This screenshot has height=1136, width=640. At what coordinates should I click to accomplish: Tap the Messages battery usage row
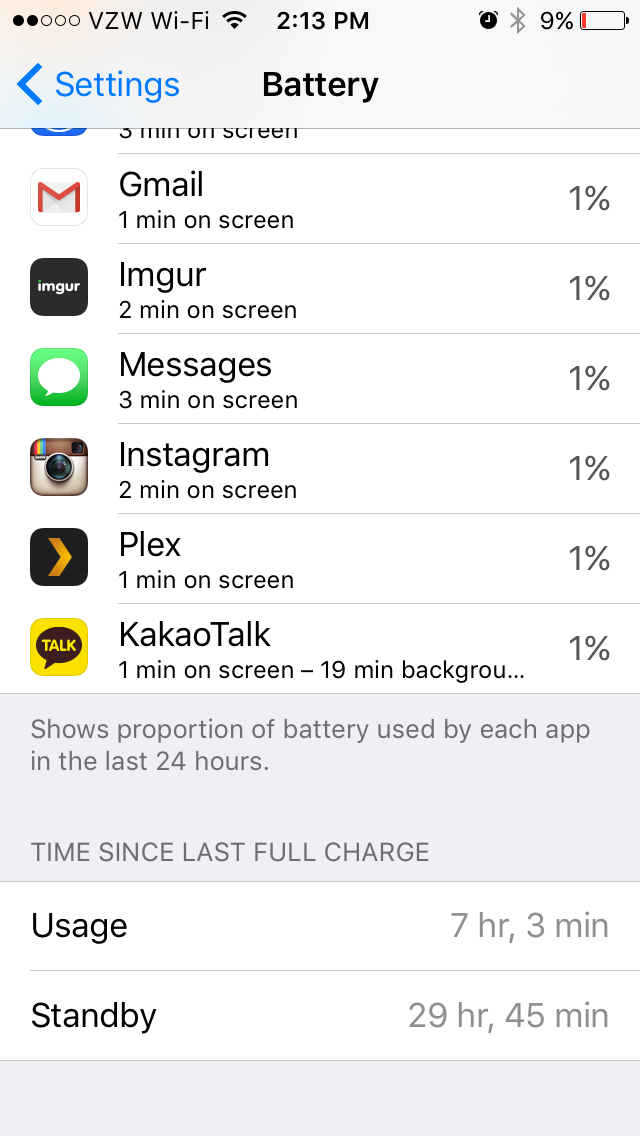[320, 379]
